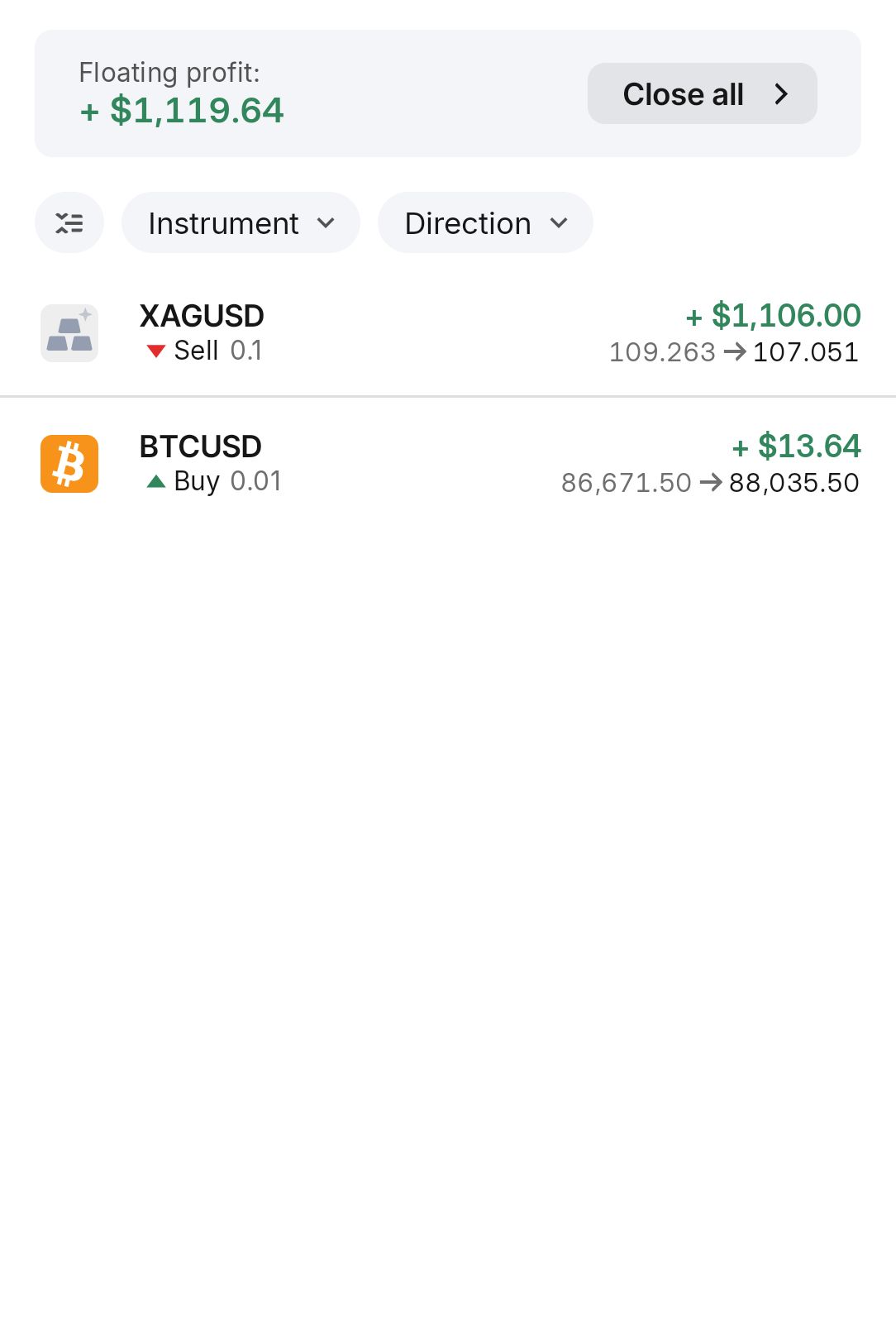Click the Close all button

[x=701, y=93]
